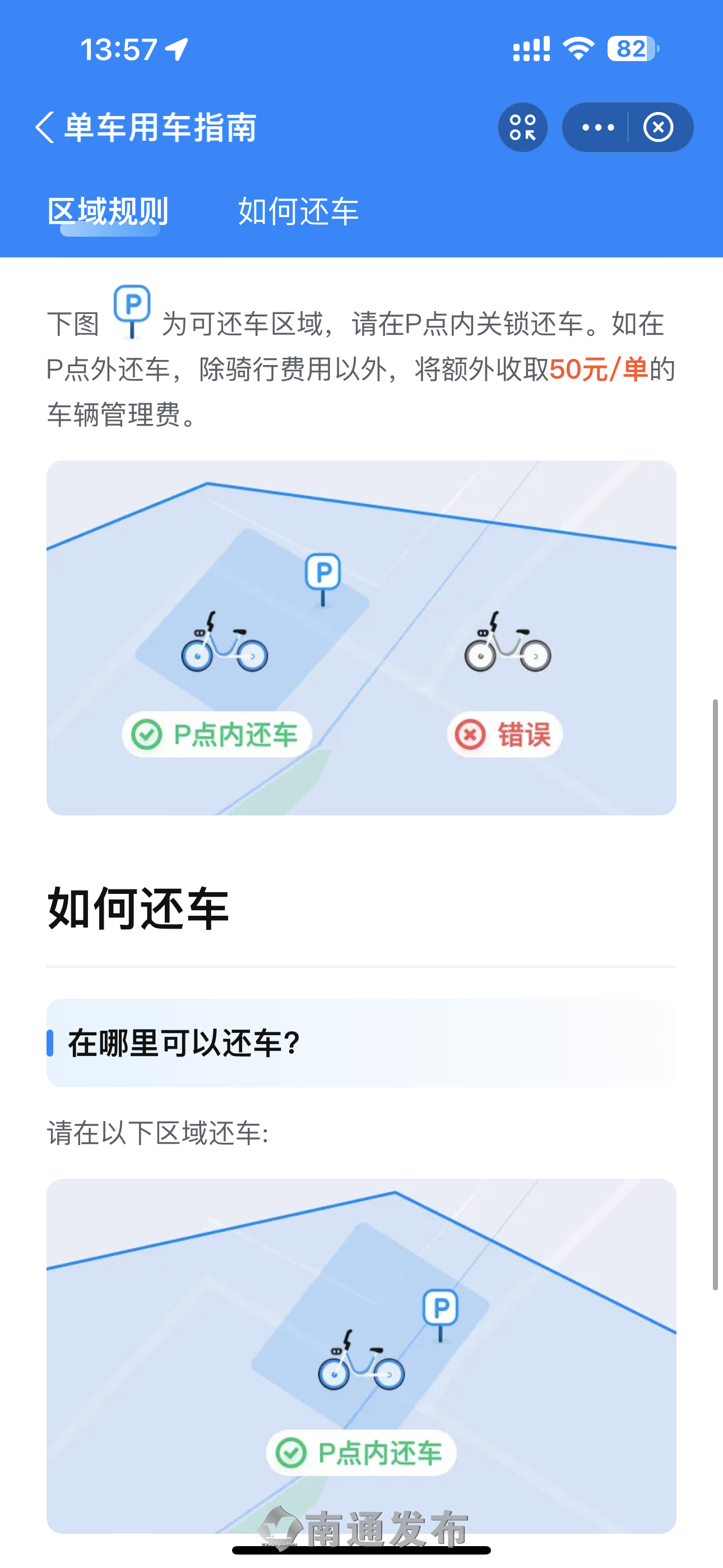
Task: Close the mini program
Action: coord(659,127)
